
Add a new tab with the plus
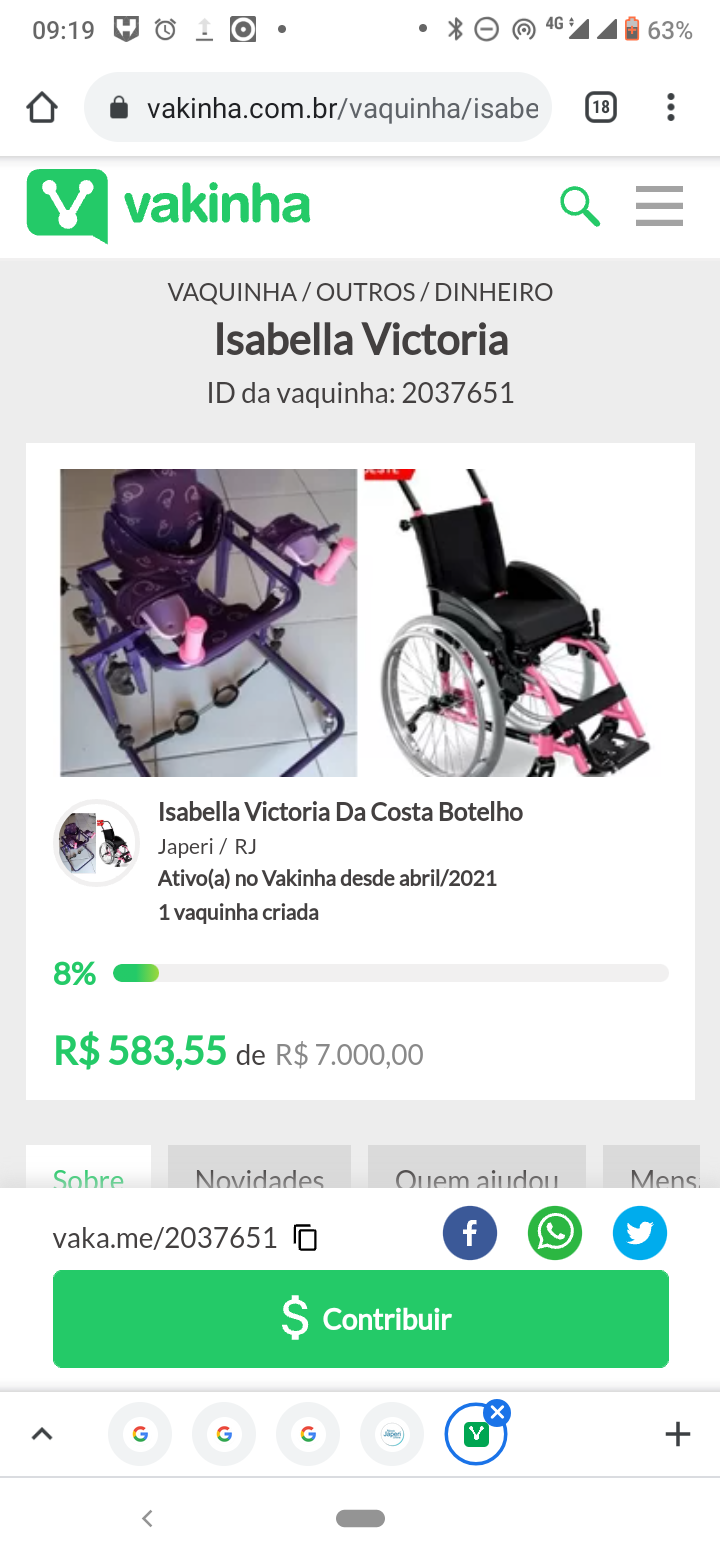coord(678,1434)
